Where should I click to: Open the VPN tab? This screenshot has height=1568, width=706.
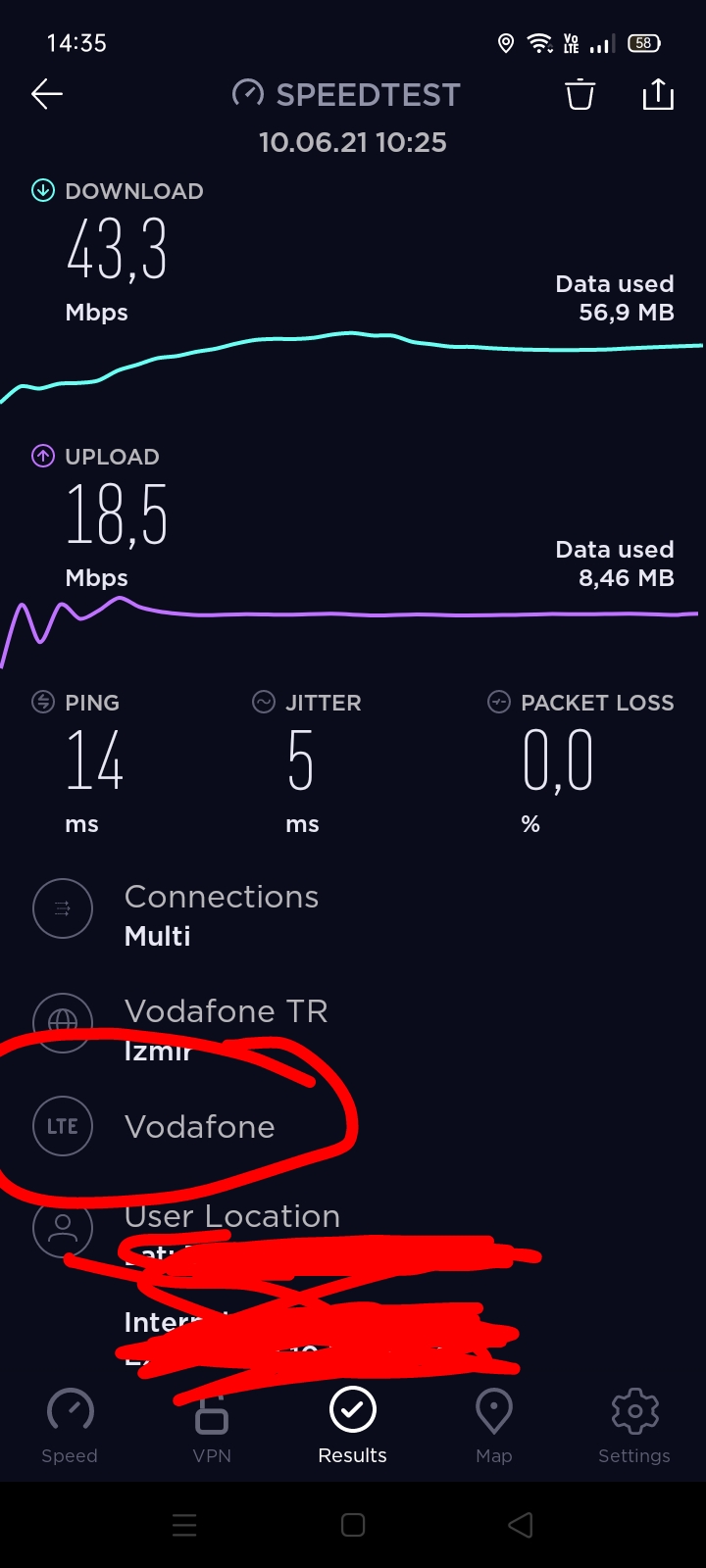tap(212, 1426)
